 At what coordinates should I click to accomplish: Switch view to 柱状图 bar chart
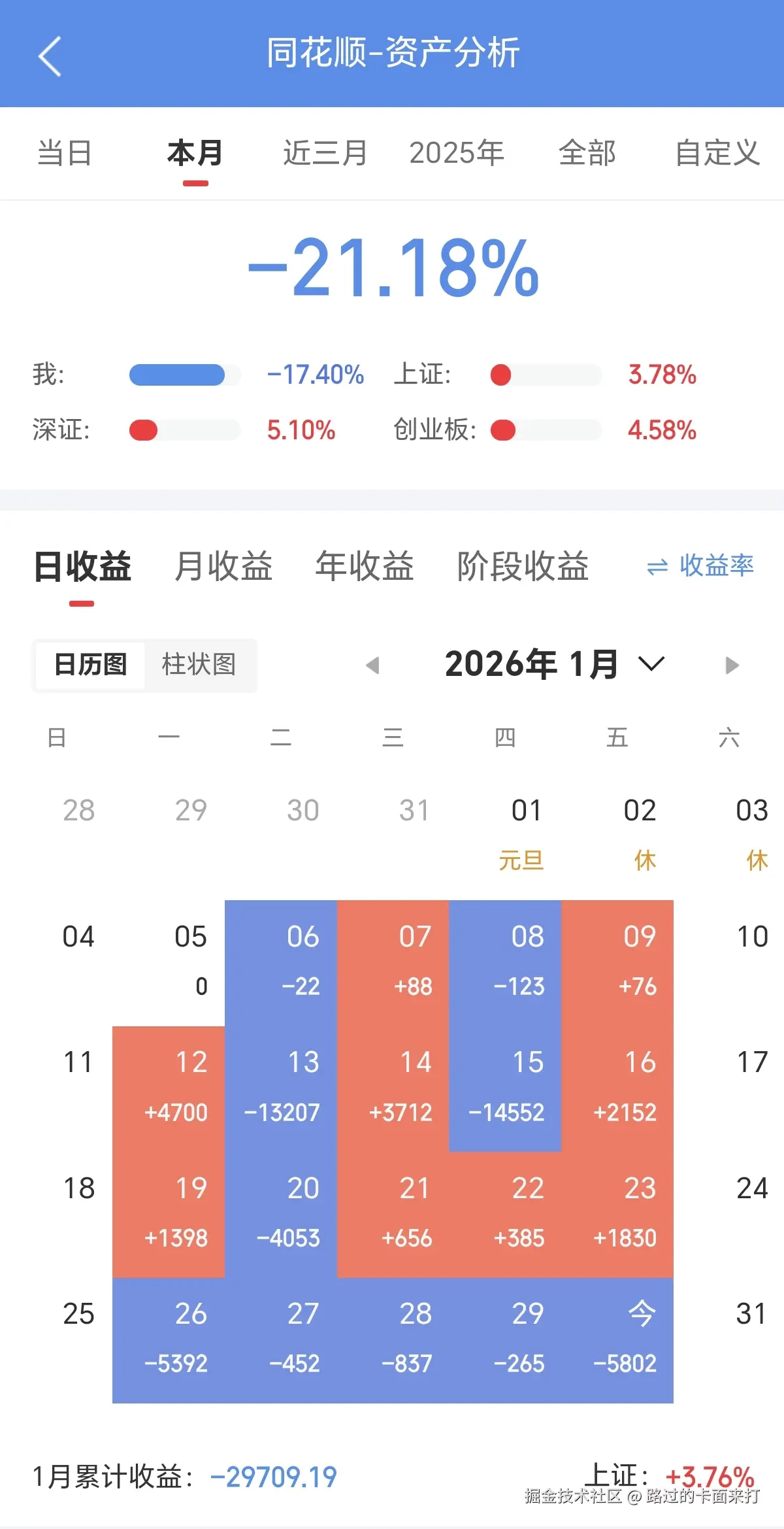pos(199,664)
